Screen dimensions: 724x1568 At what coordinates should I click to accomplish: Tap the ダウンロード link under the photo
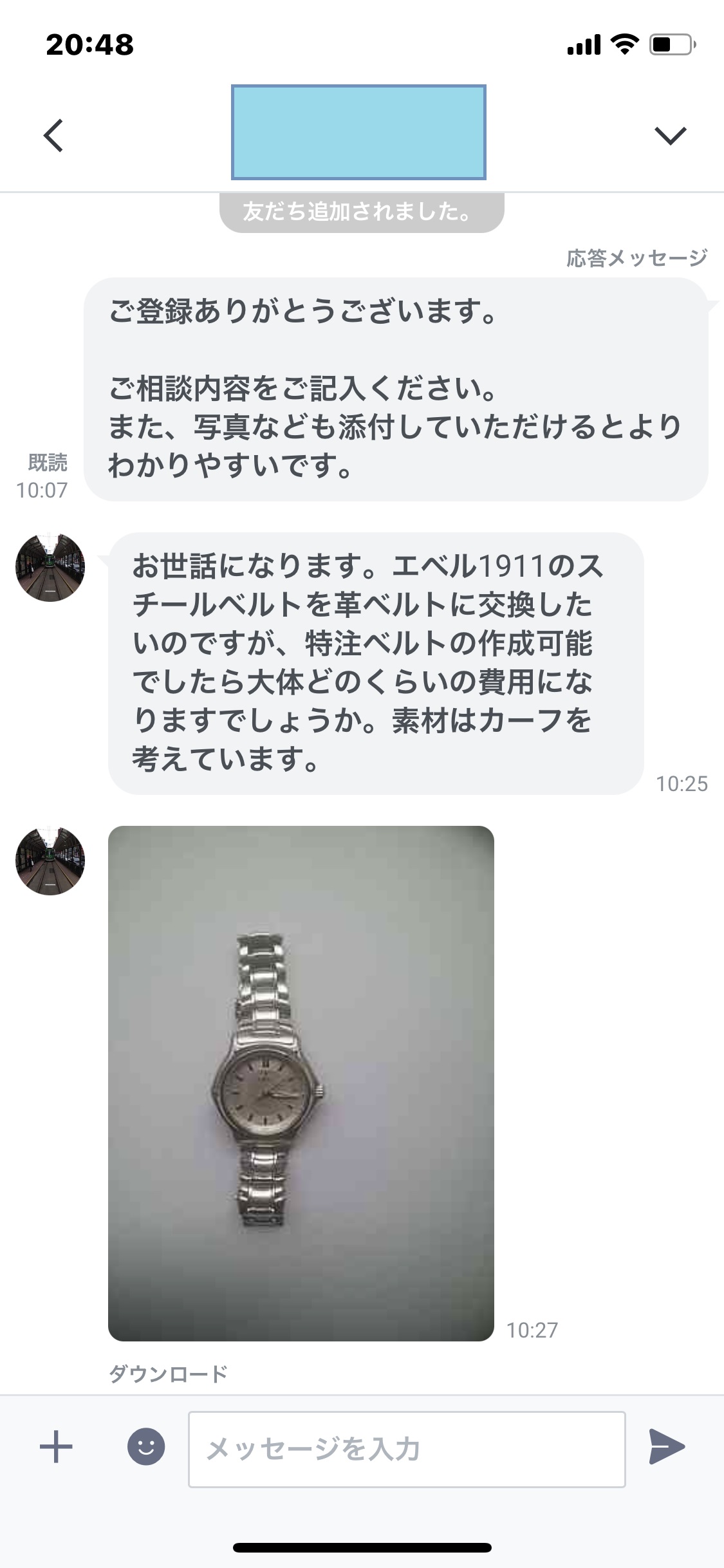click(x=168, y=1374)
